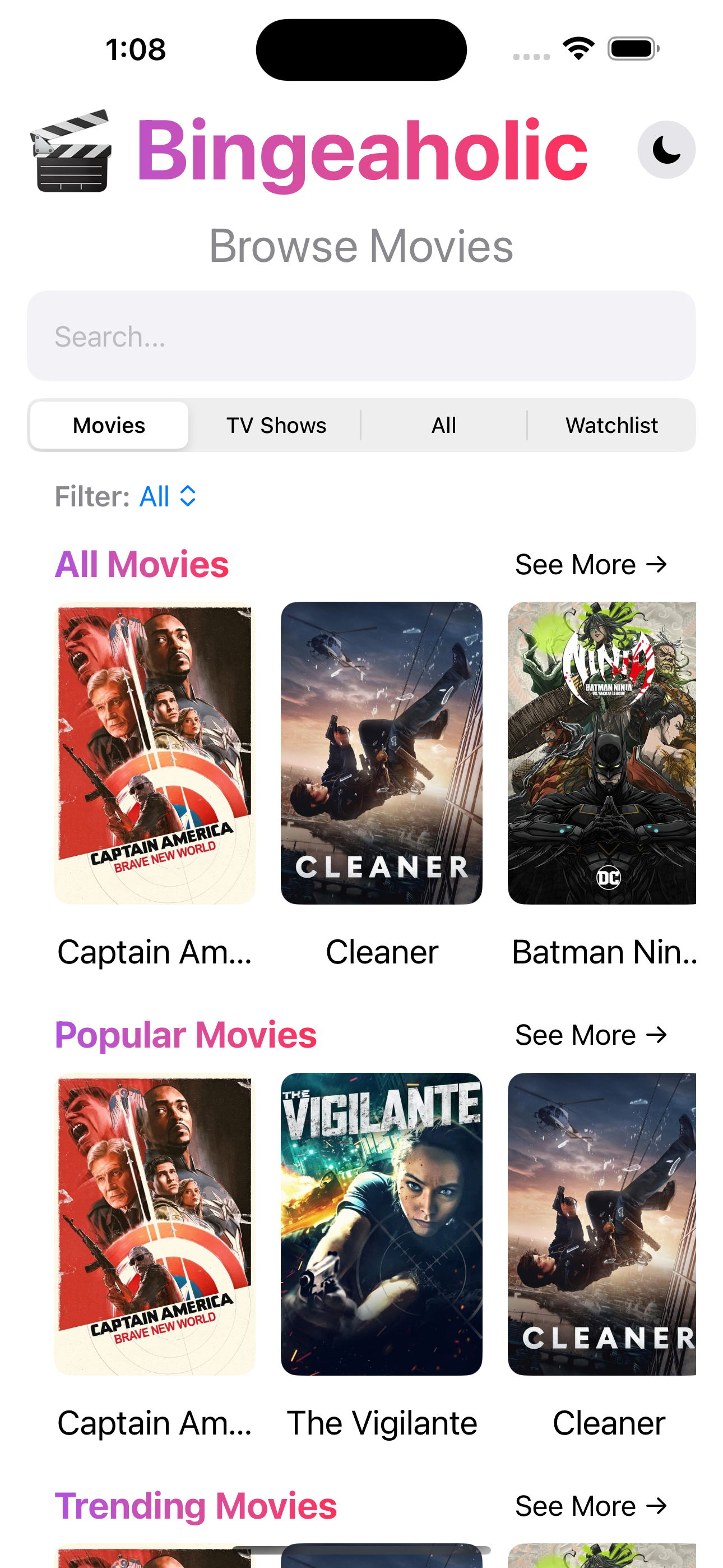This screenshot has width=723, height=1568.
Task: Select the All tab
Action: [x=443, y=425]
